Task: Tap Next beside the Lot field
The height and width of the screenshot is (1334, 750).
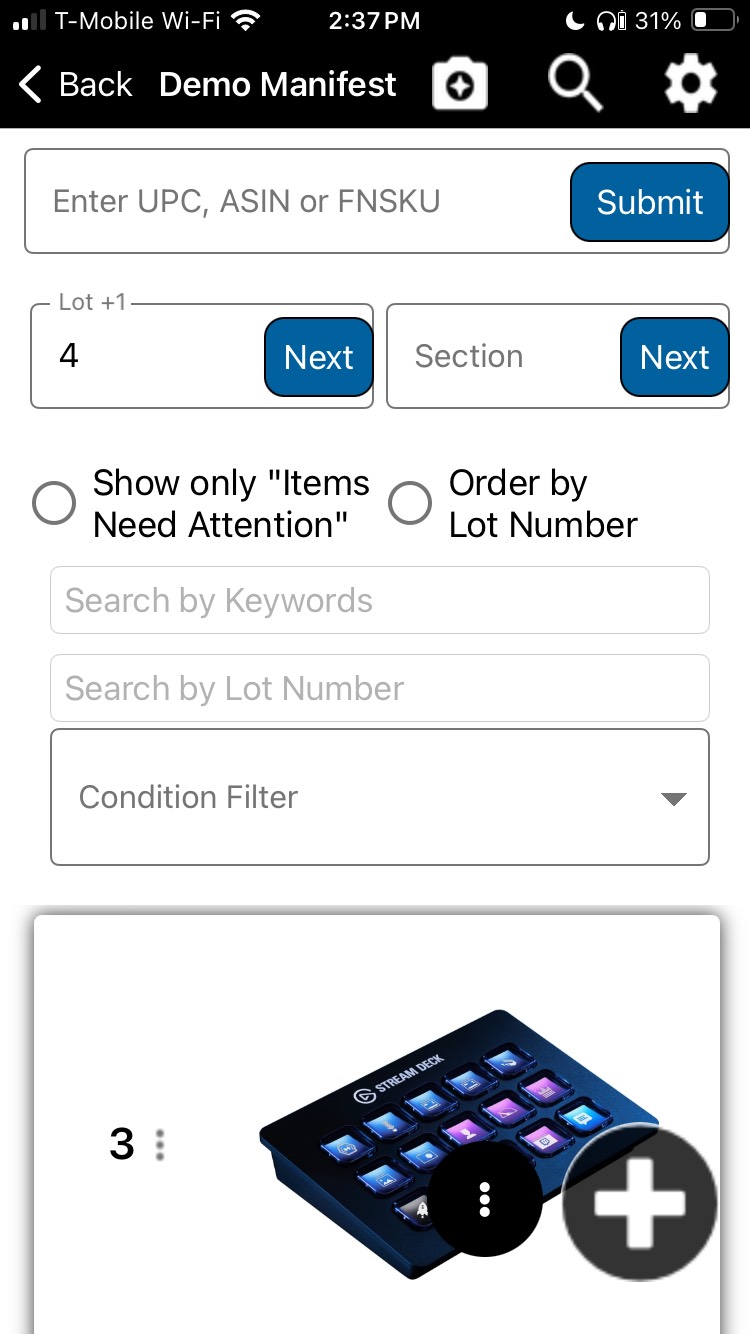Action: pos(318,357)
